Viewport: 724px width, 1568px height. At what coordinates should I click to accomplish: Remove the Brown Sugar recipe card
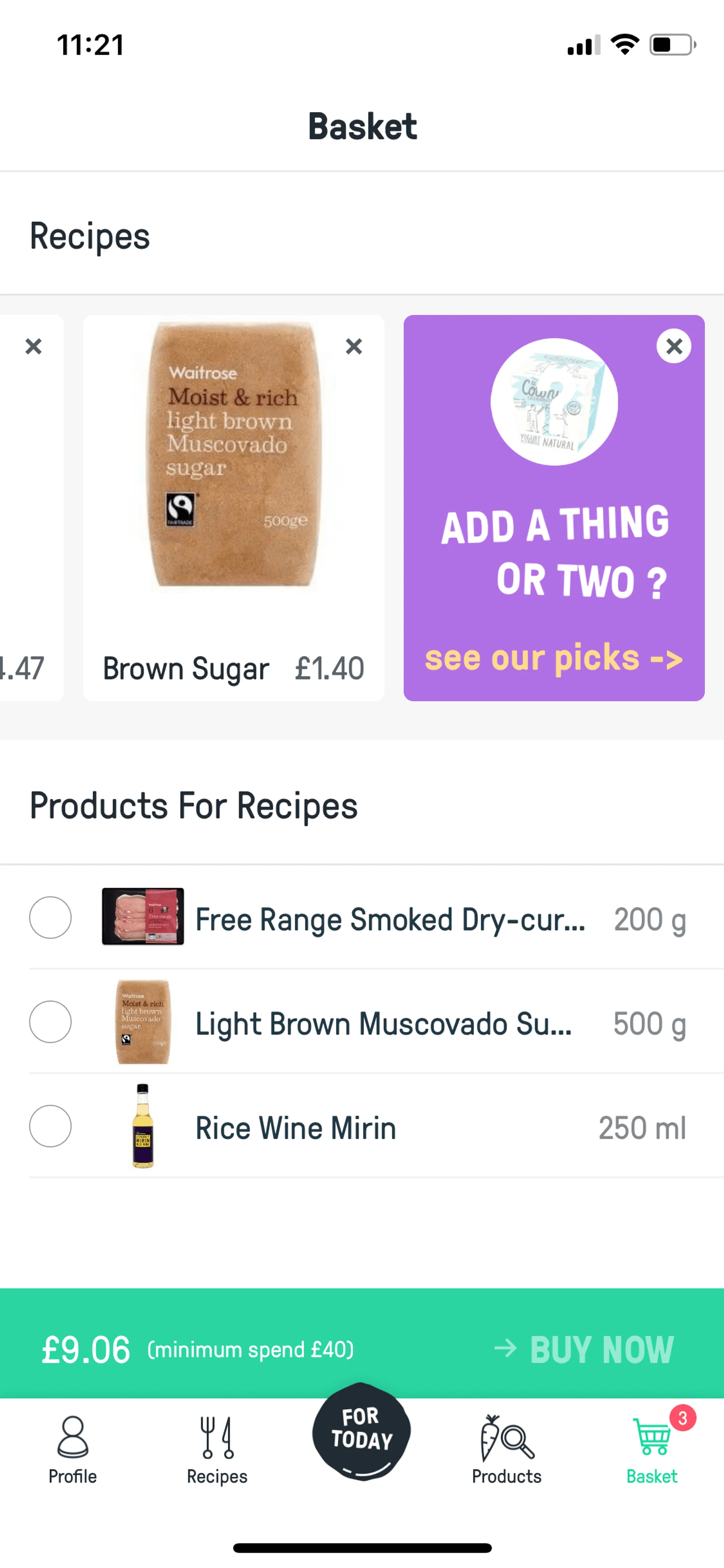point(353,346)
